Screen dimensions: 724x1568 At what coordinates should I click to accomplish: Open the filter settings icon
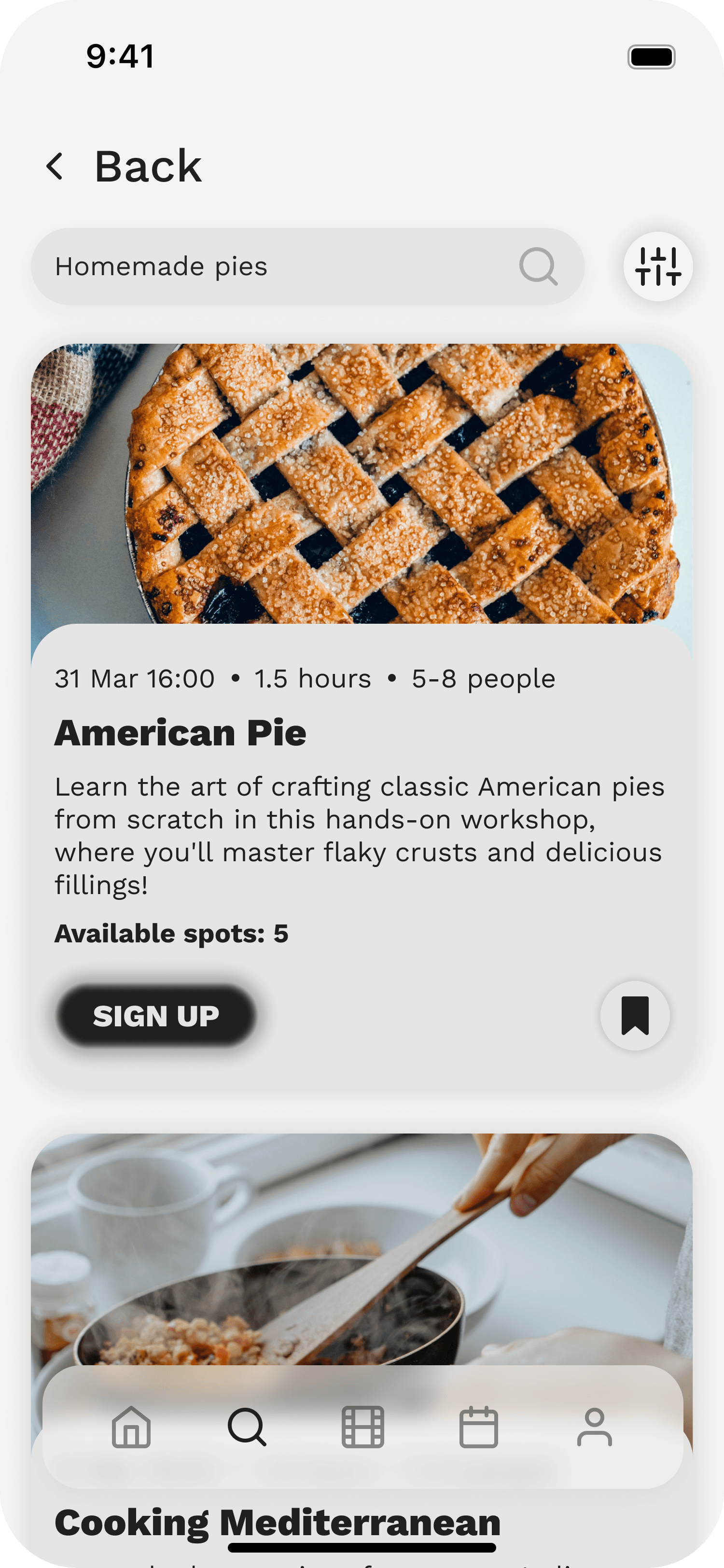[x=658, y=266]
